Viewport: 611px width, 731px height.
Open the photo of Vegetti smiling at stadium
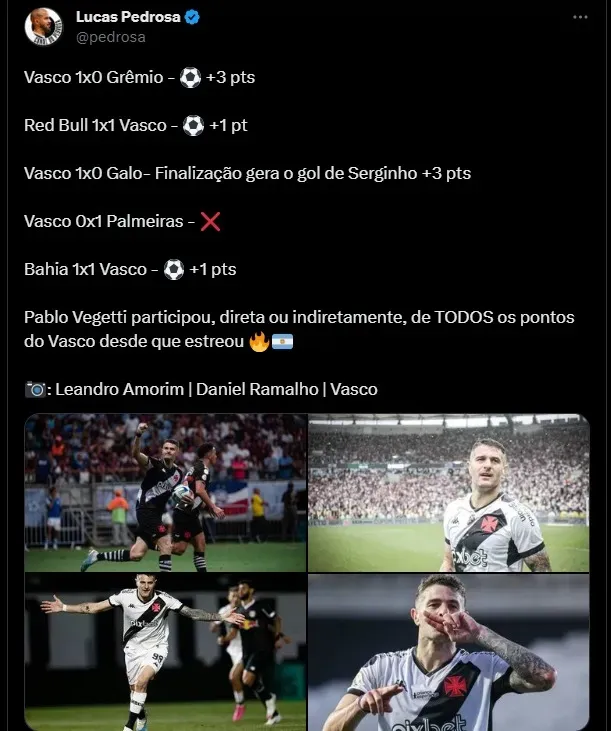448,493
